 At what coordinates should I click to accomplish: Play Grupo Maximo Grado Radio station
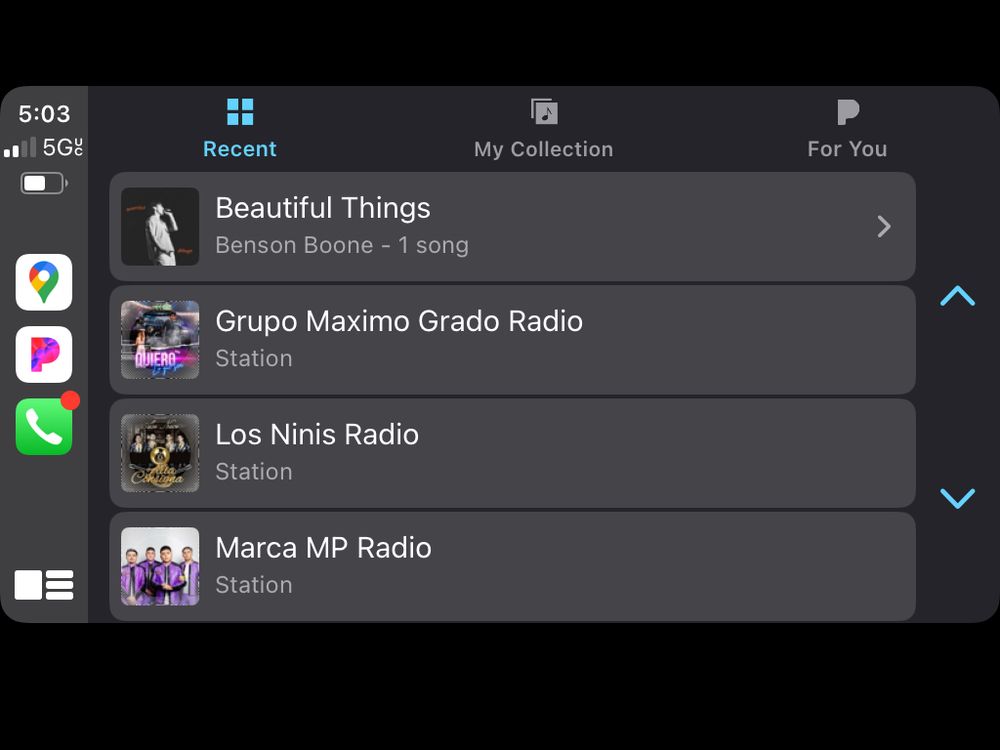pos(512,339)
